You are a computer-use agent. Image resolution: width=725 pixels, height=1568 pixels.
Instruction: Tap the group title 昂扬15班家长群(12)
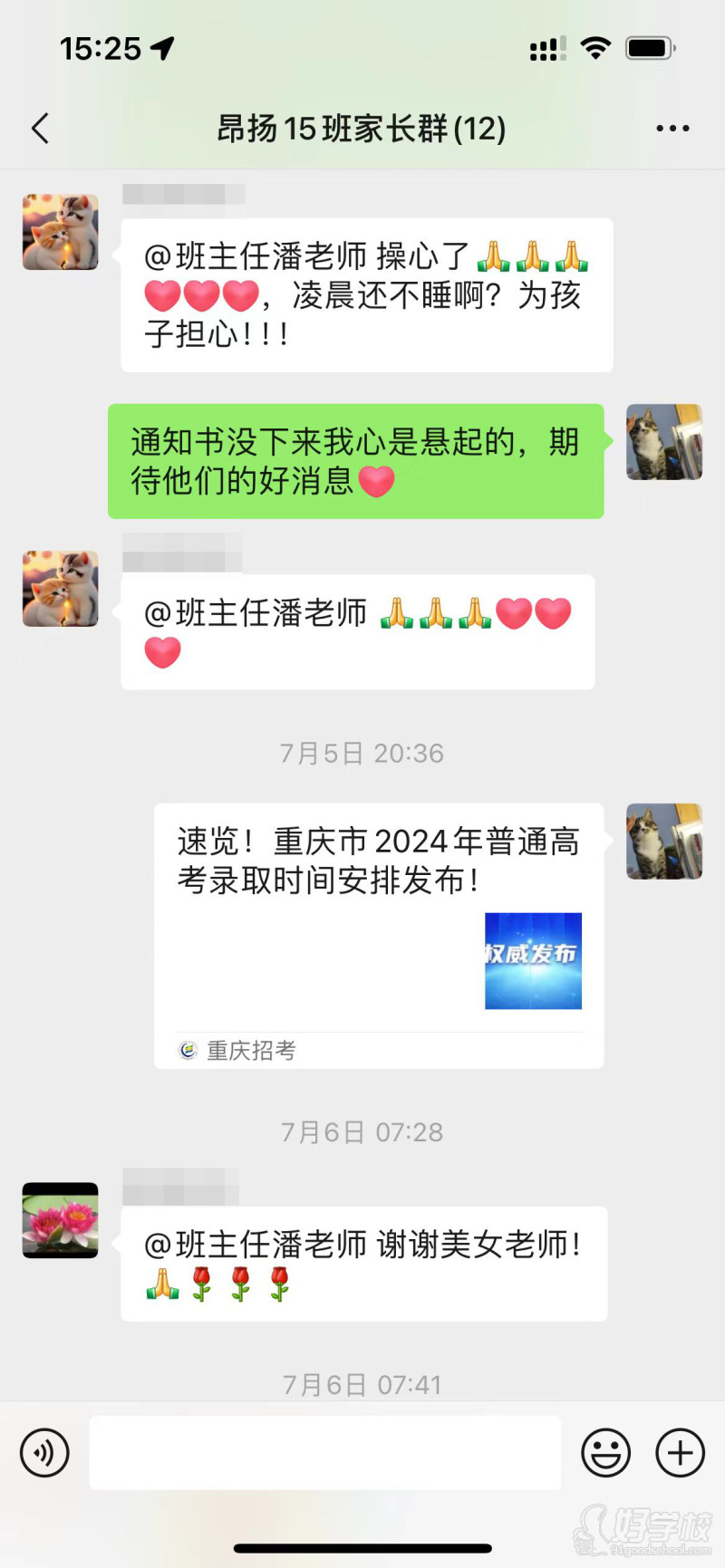click(x=362, y=129)
